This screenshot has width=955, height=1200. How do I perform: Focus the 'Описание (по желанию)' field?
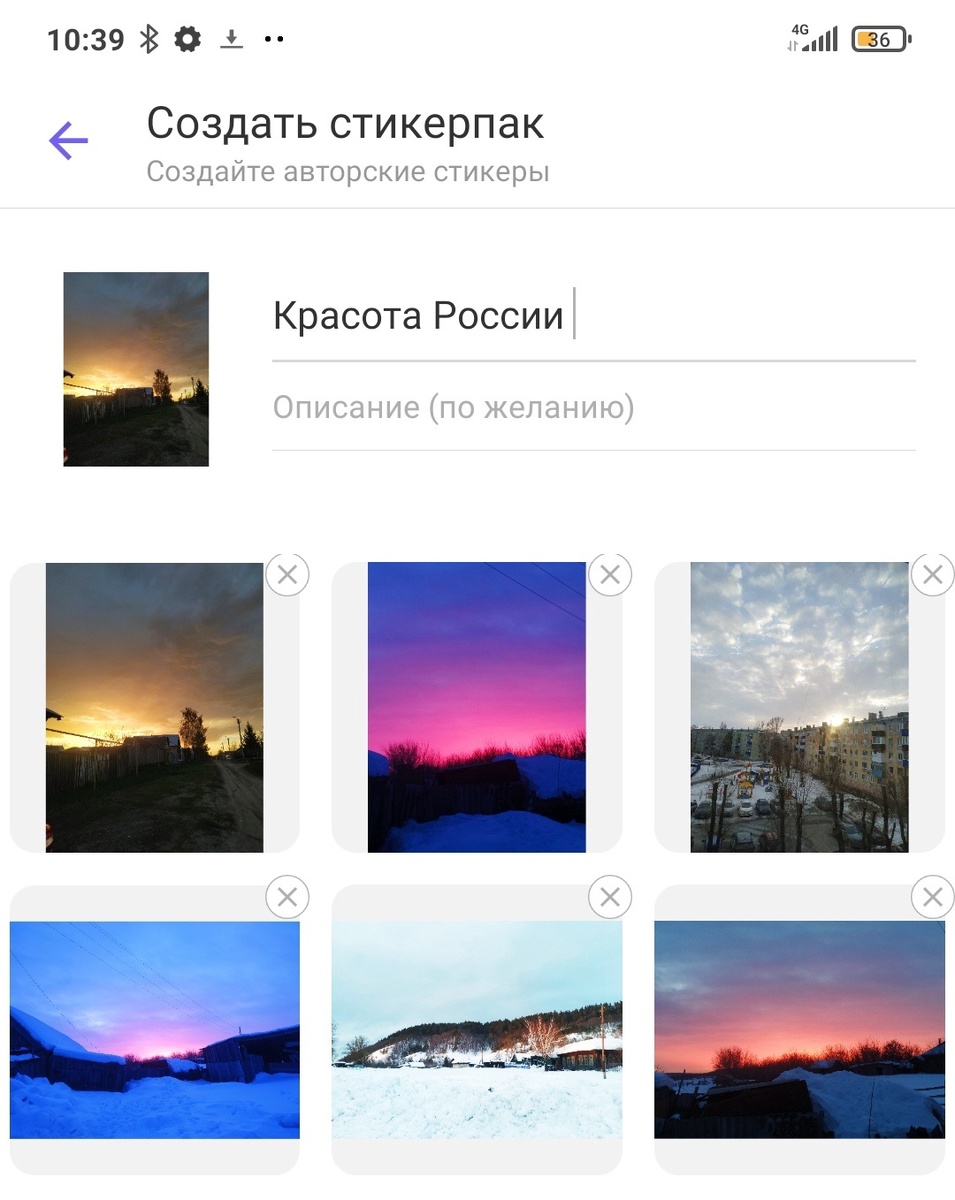pyautogui.click(x=593, y=409)
